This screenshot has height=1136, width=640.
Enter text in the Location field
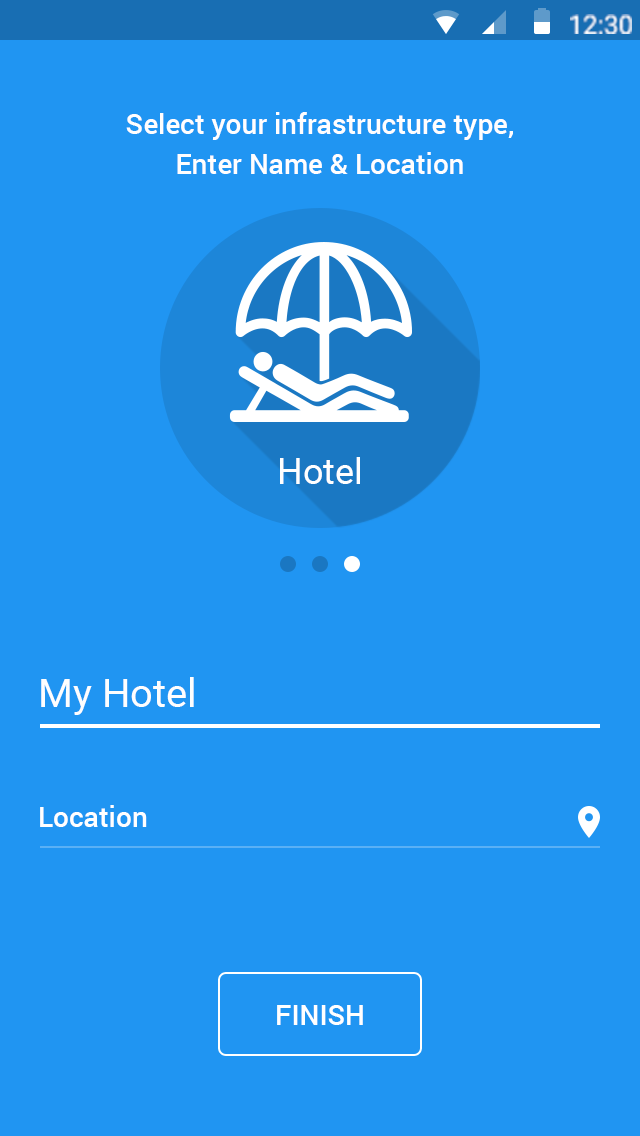click(x=304, y=819)
